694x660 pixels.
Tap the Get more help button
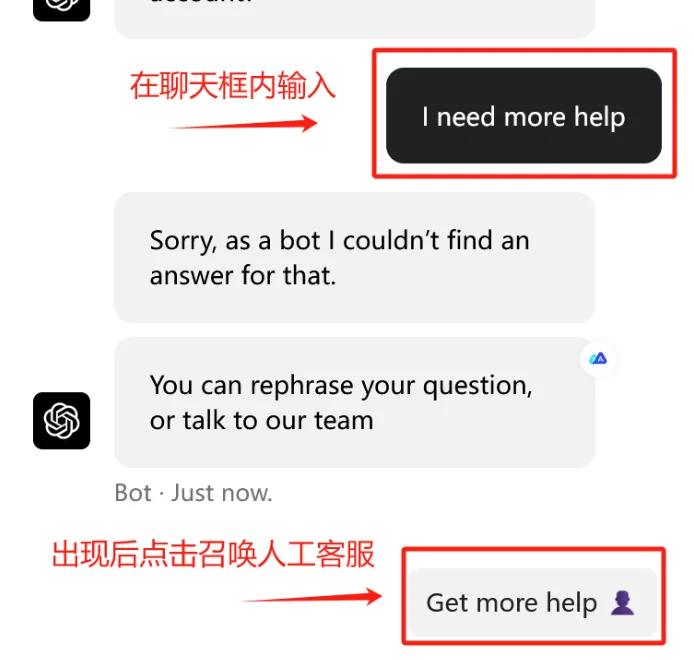coord(531,603)
